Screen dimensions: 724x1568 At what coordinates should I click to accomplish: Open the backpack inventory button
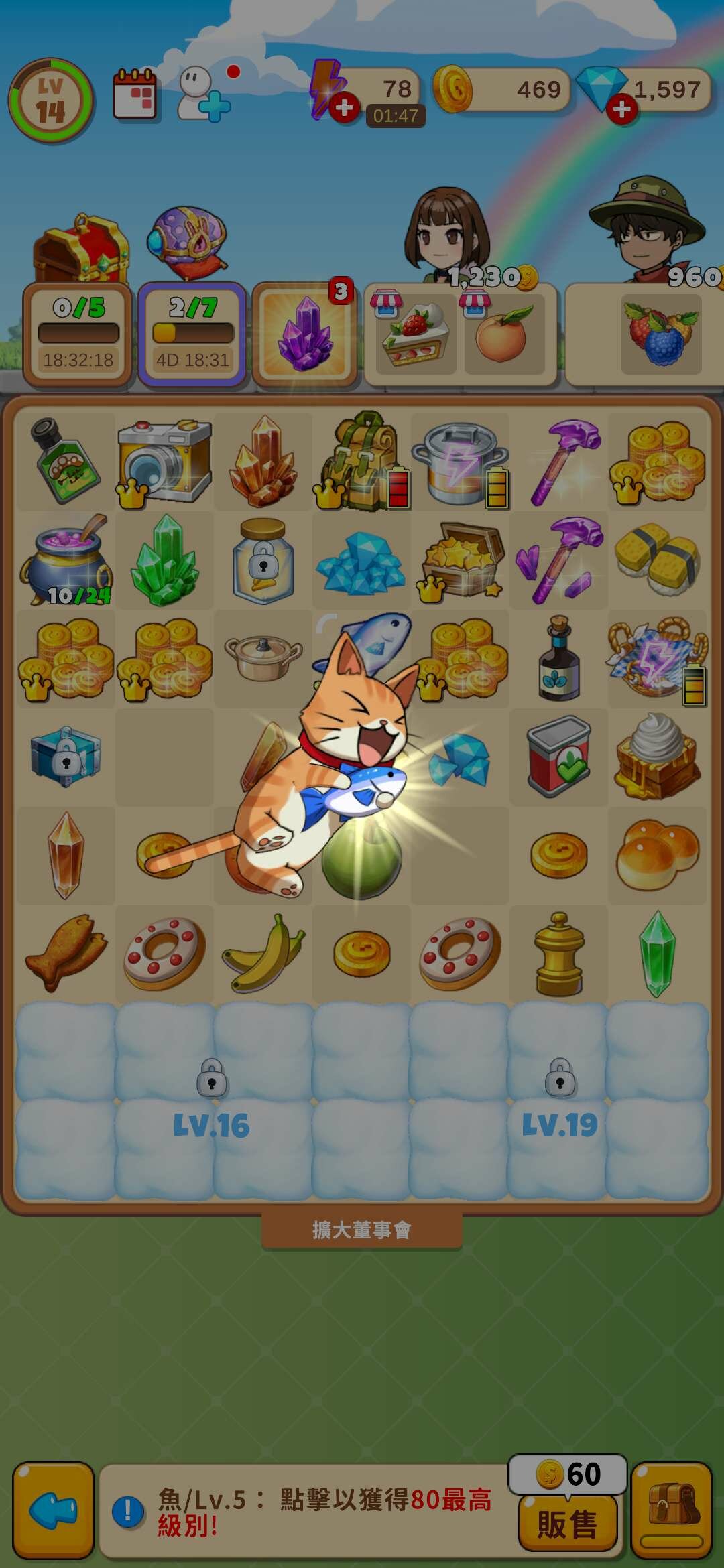[671, 1510]
